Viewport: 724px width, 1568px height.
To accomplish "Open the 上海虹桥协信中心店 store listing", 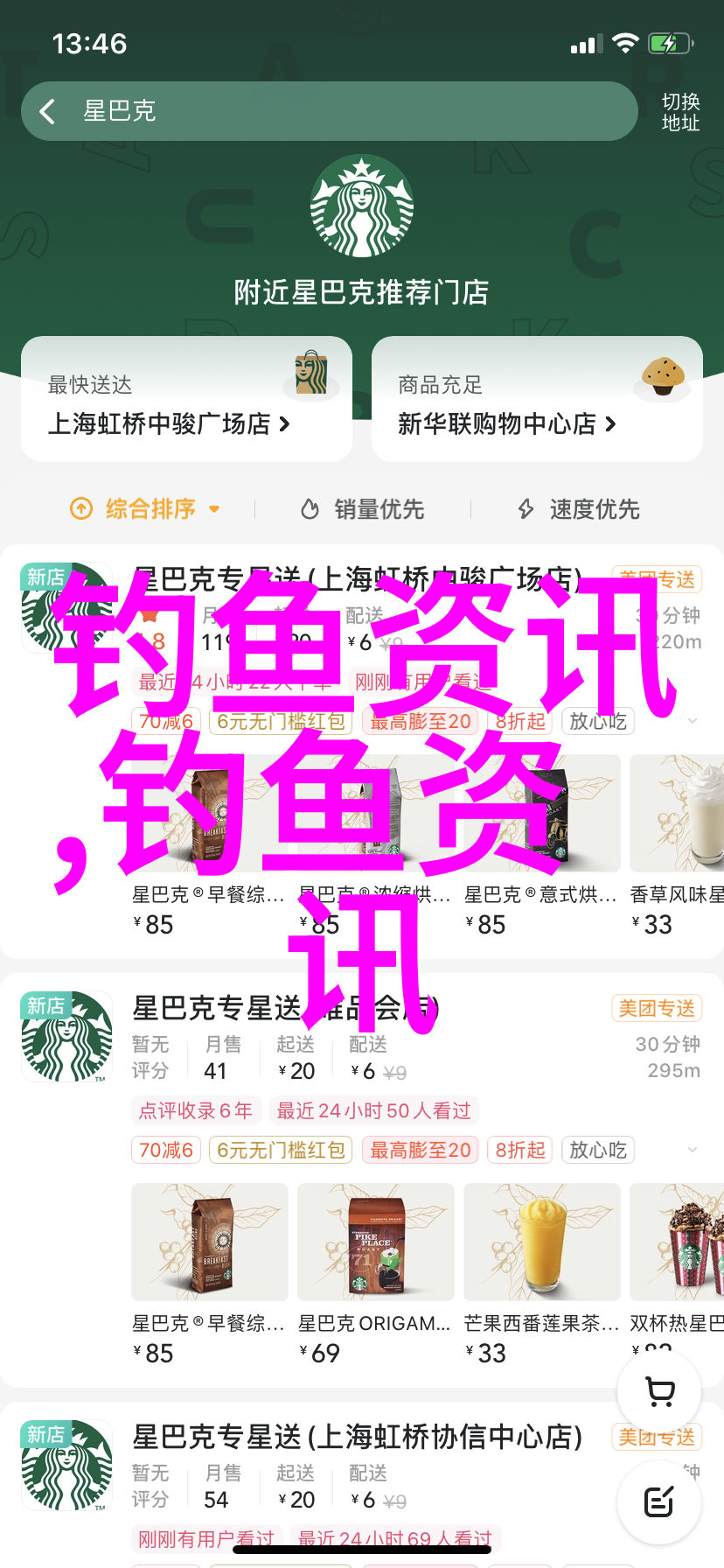I will (x=357, y=1437).
